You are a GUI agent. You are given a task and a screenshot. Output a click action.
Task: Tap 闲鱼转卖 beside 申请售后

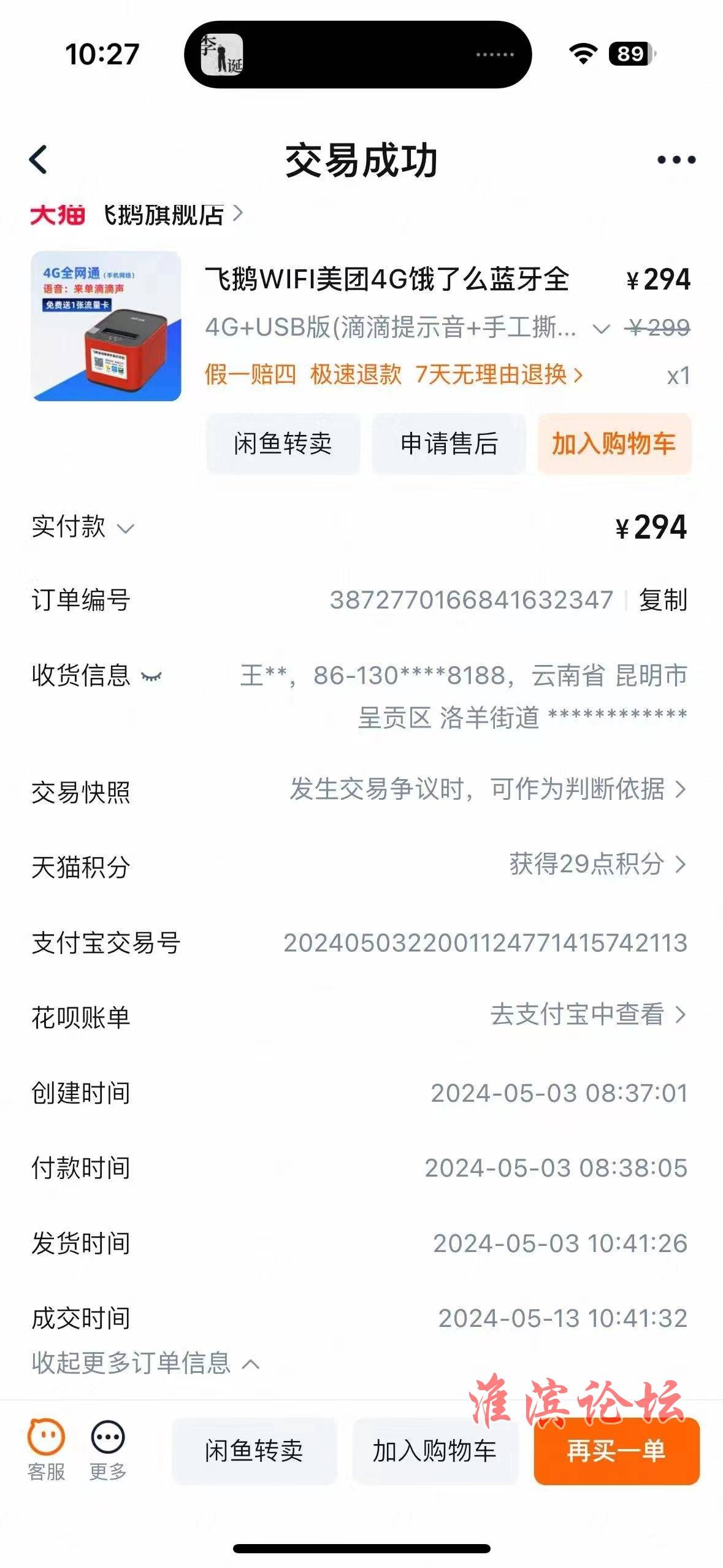click(x=283, y=444)
